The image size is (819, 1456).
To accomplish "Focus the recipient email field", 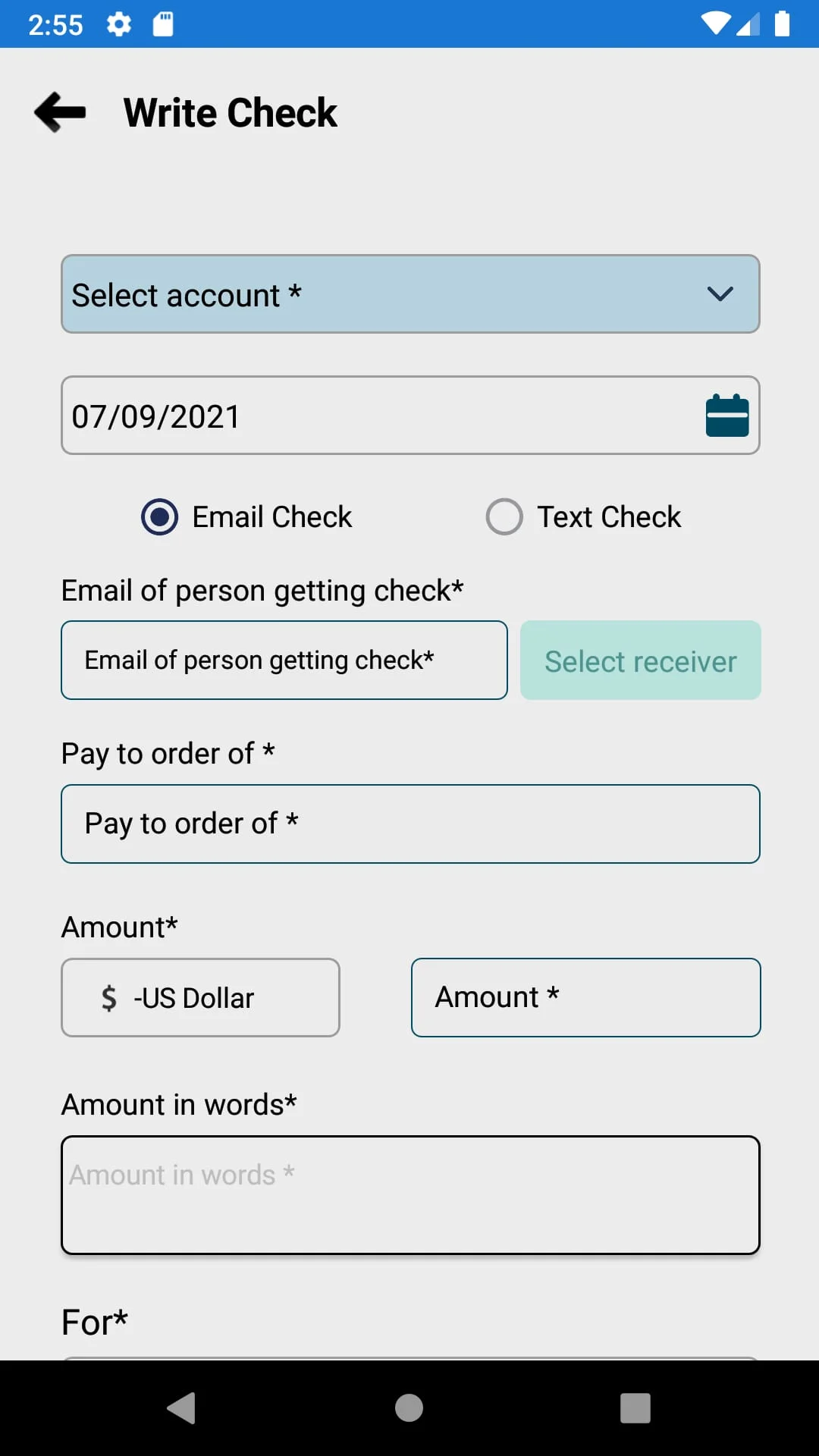I will click(284, 661).
